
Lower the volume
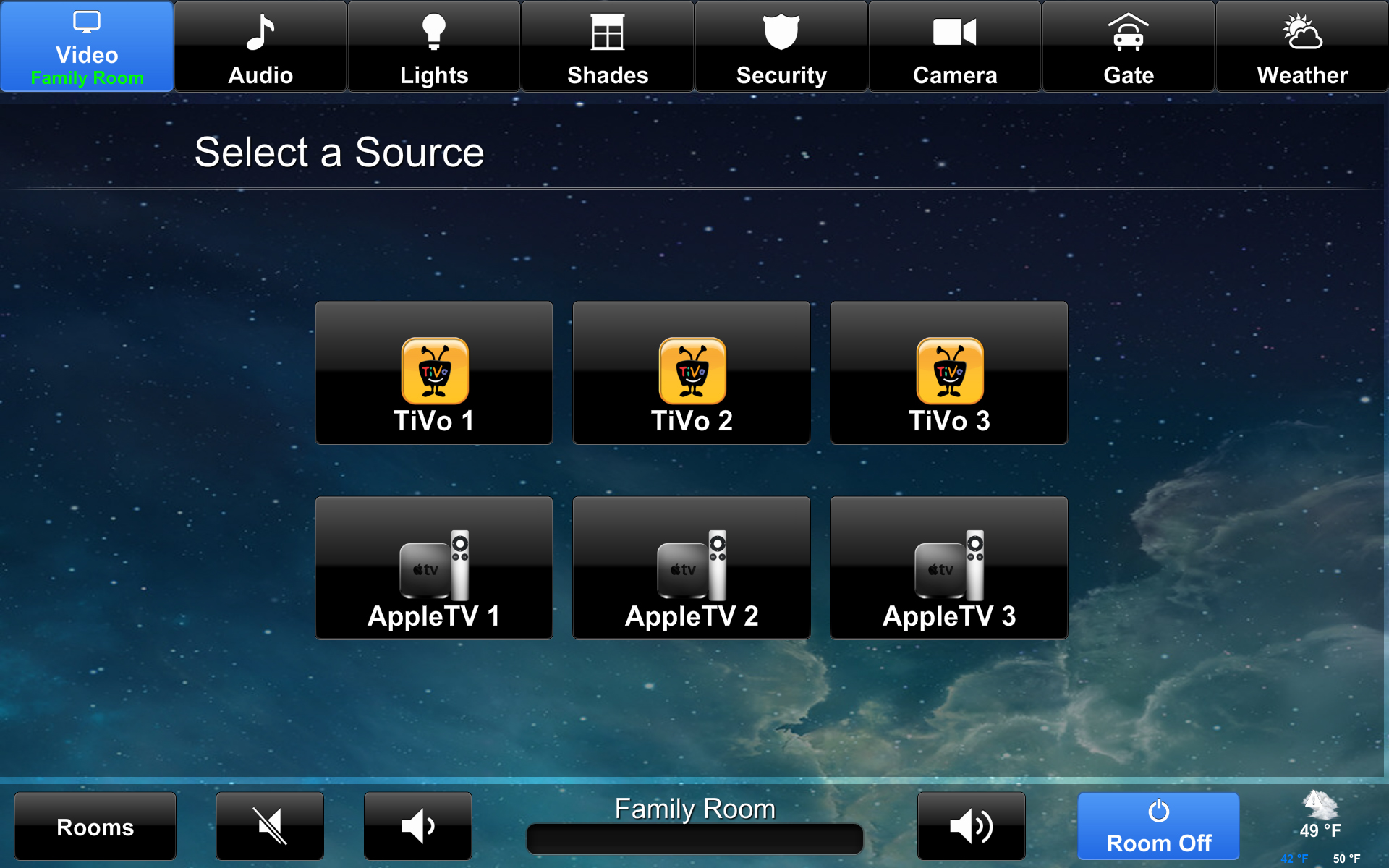418,826
